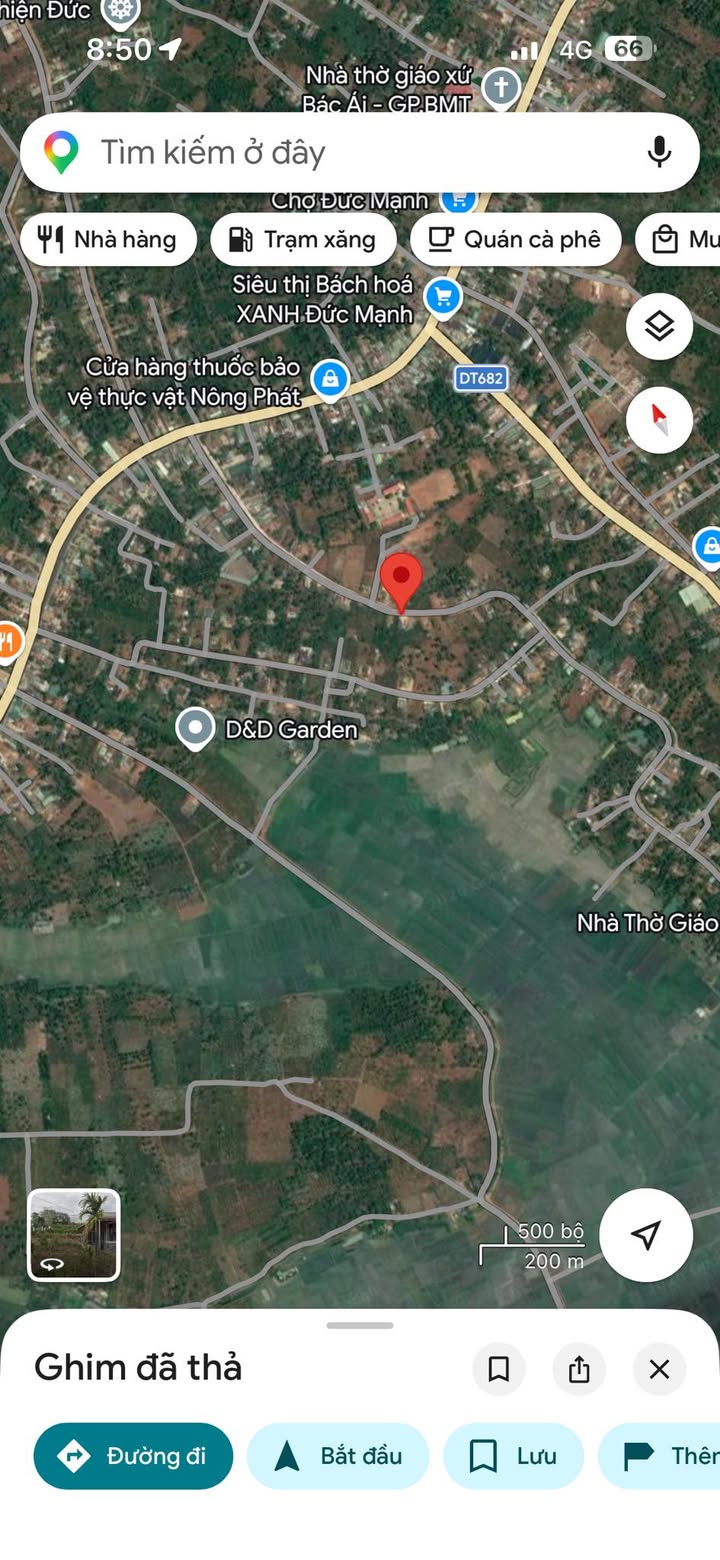Share the dropped pin
This screenshot has width=720, height=1560.
pos(579,1369)
